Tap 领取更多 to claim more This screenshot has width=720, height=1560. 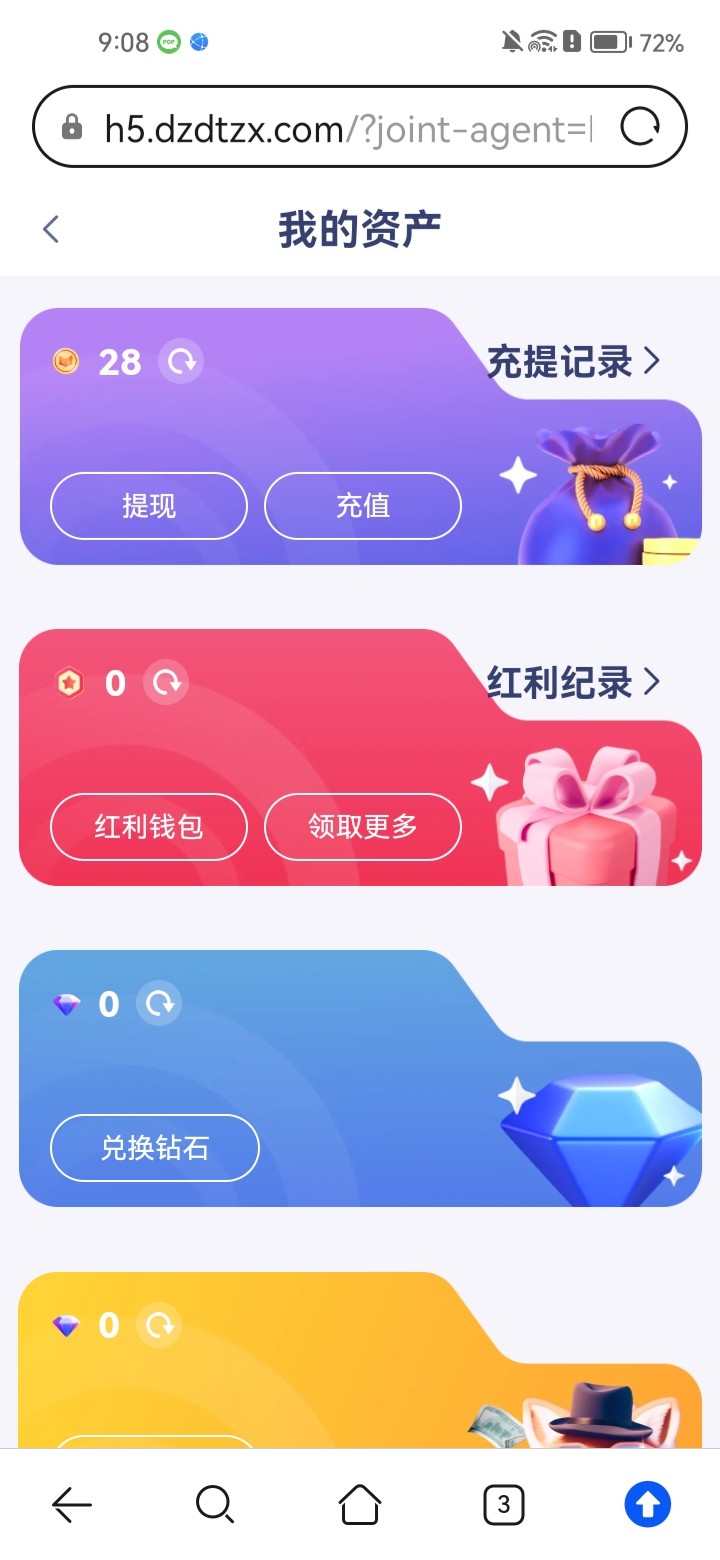click(362, 827)
